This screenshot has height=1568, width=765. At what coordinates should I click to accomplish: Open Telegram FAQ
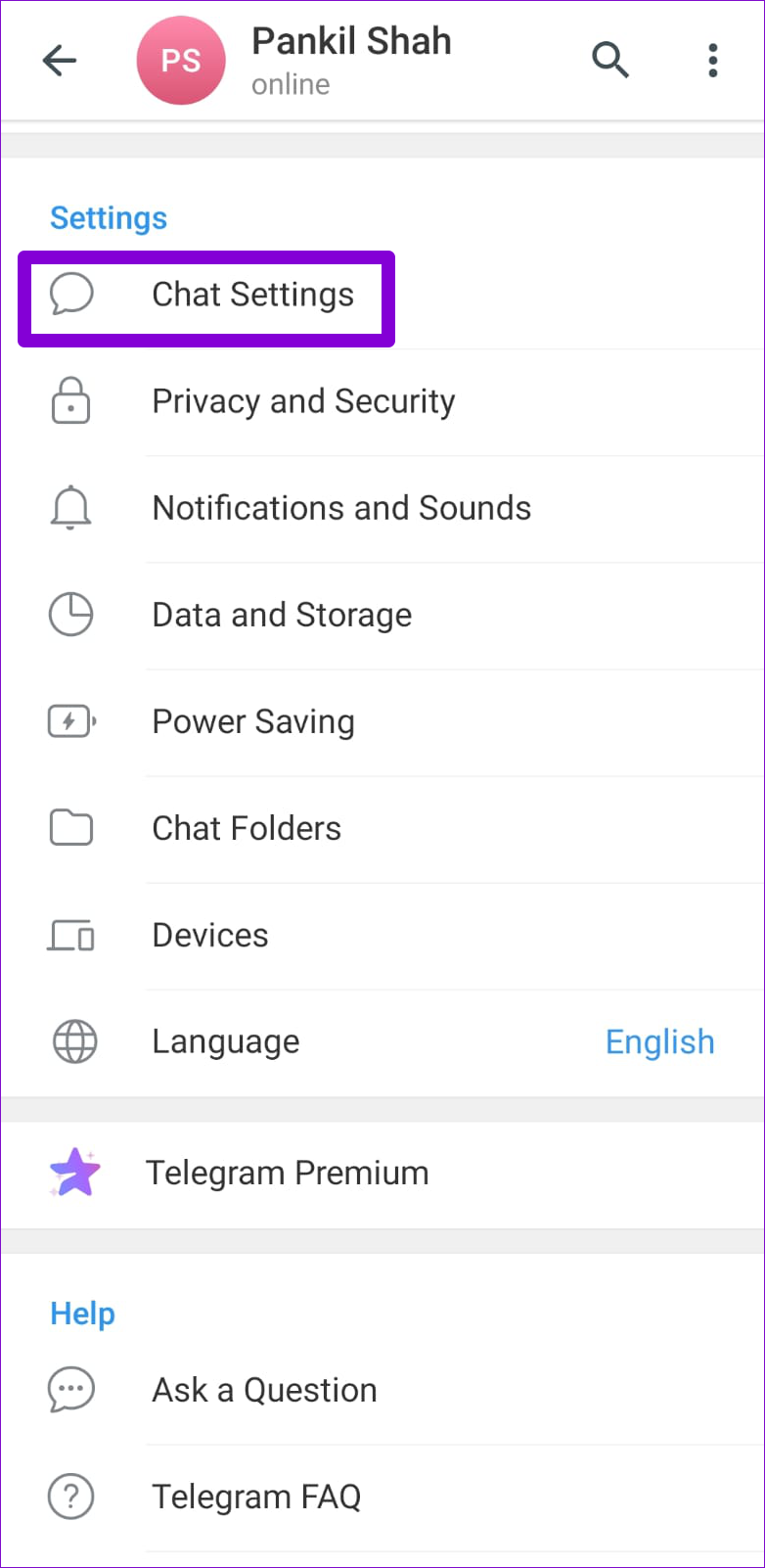click(x=382, y=1497)
